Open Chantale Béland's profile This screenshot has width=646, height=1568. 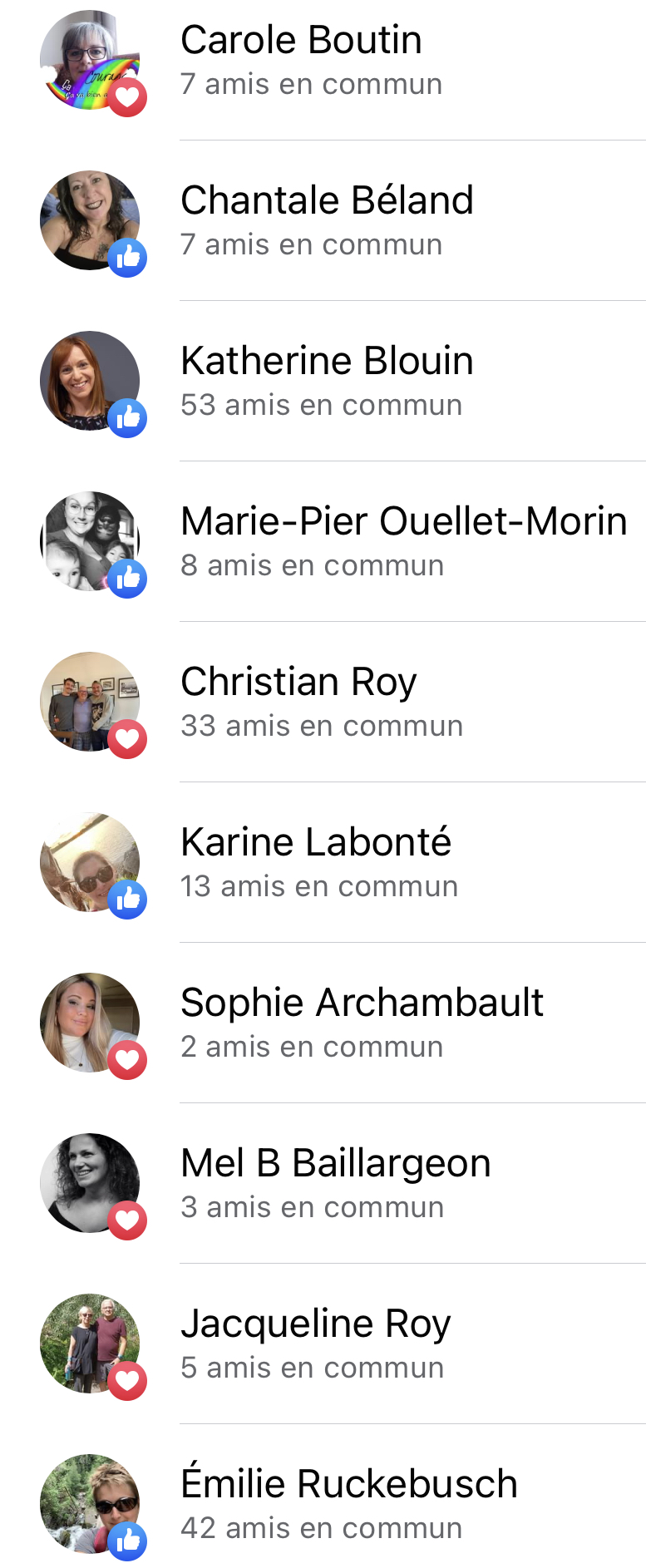pos(327,201)
